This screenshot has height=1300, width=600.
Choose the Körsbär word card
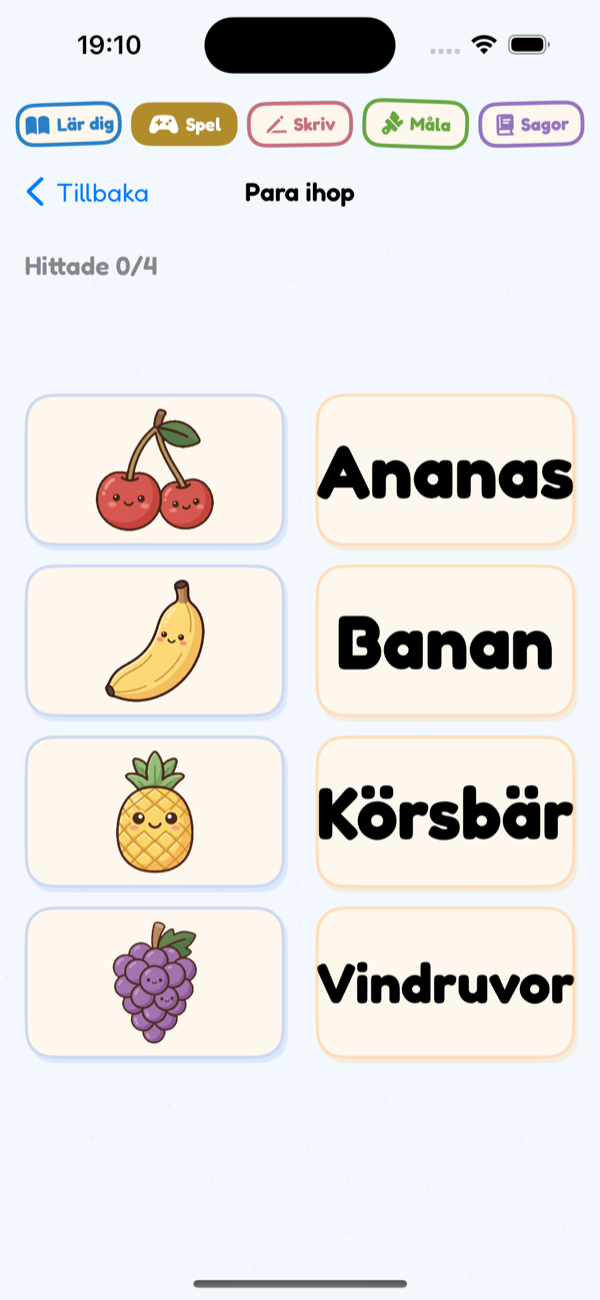[x=446, y=812]
